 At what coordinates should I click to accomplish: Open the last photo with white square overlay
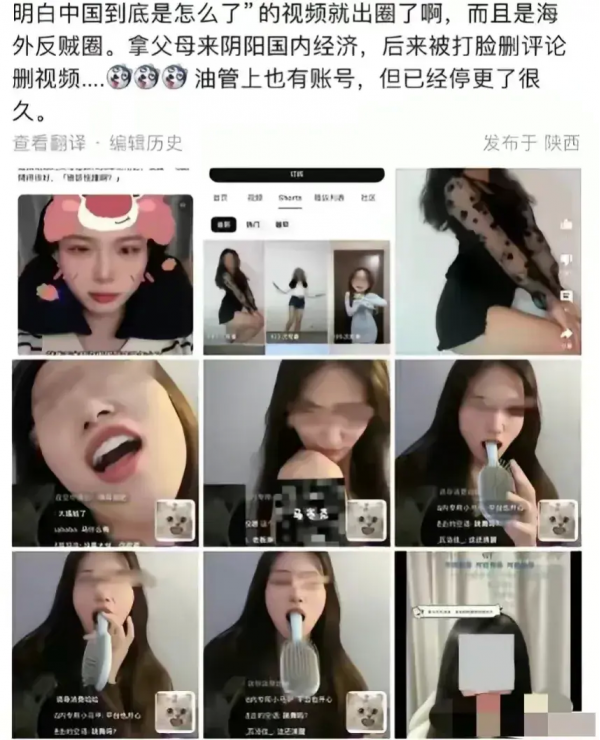click(487, 645)
